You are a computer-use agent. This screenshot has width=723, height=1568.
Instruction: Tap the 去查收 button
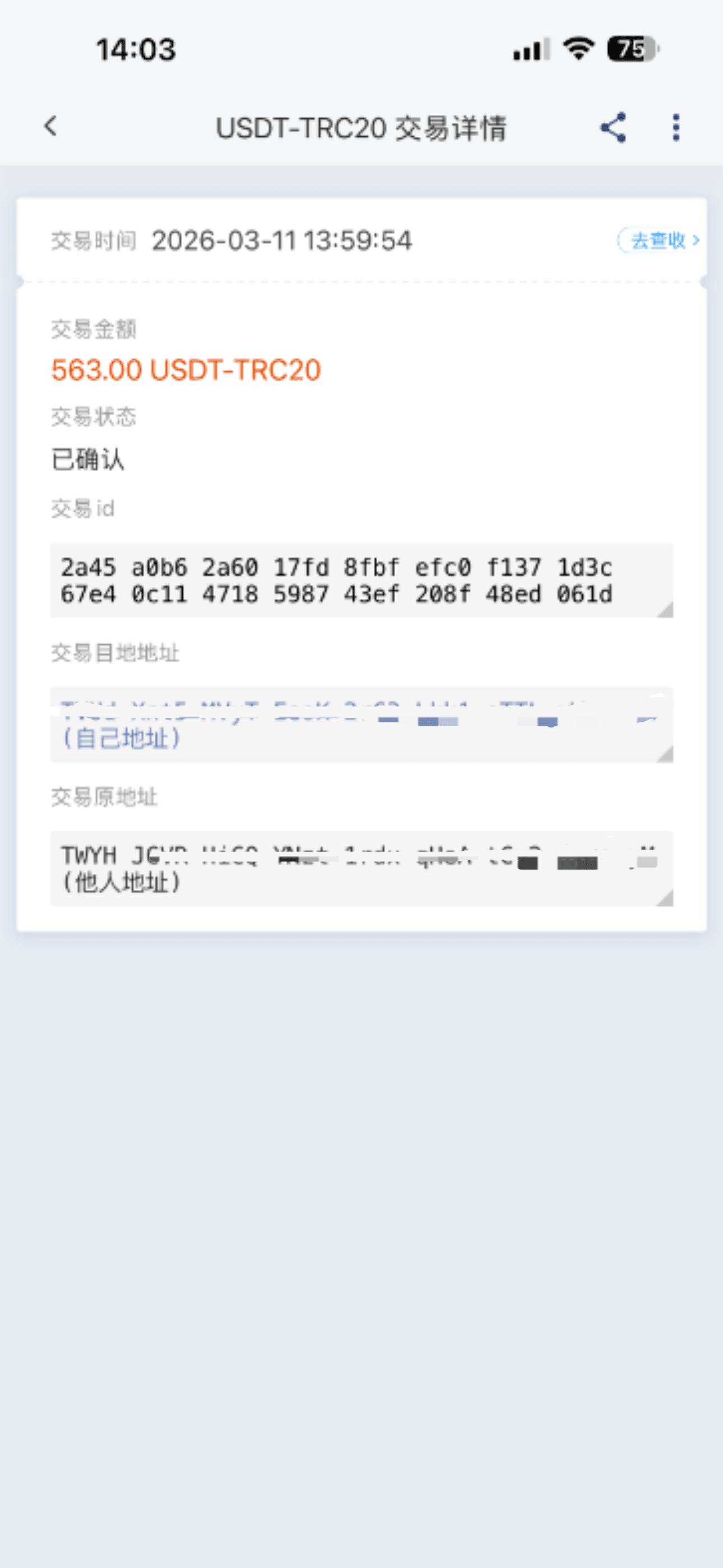[661, 241]
